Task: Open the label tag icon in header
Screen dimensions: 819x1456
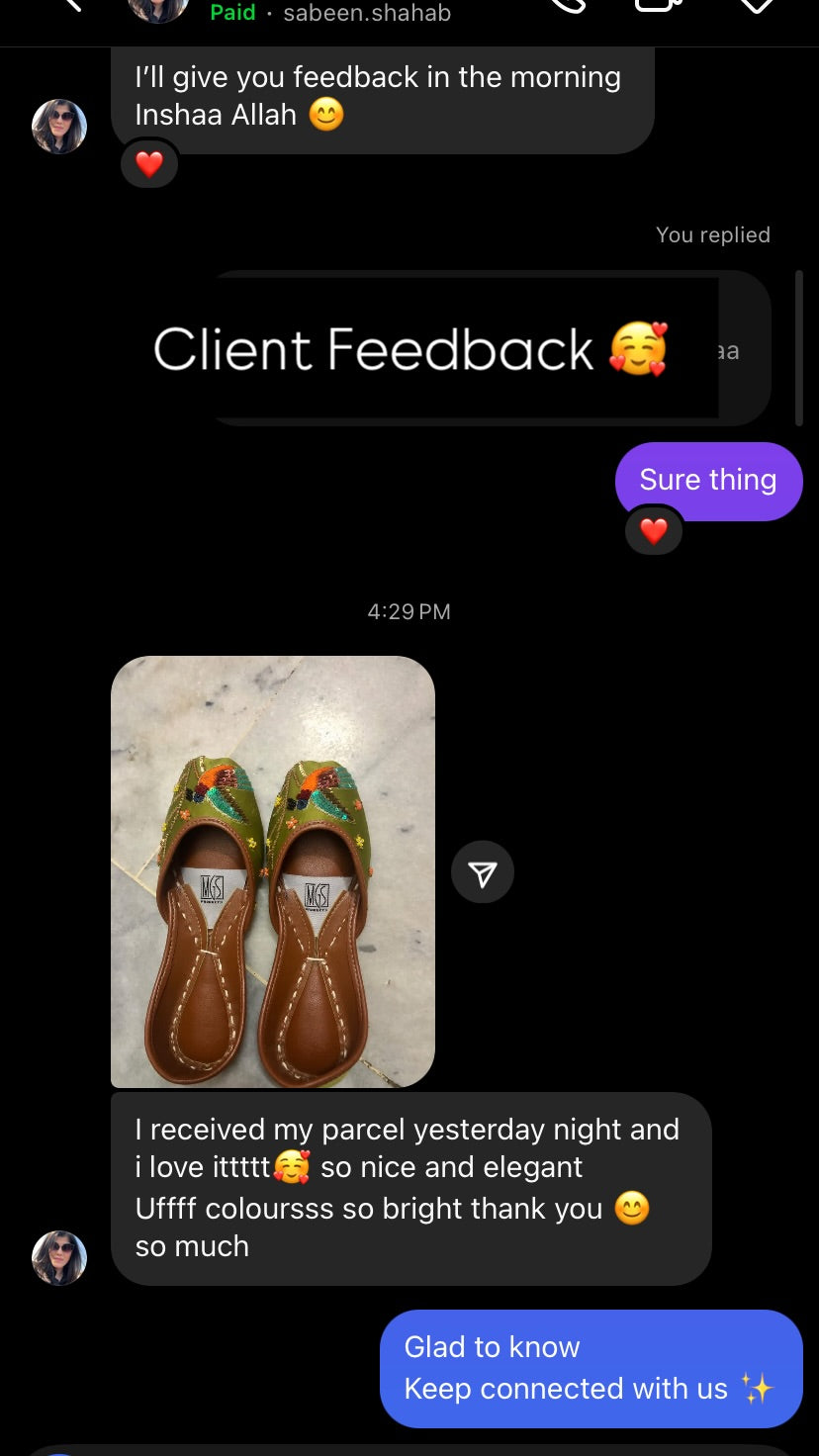Action: (757, 6)
